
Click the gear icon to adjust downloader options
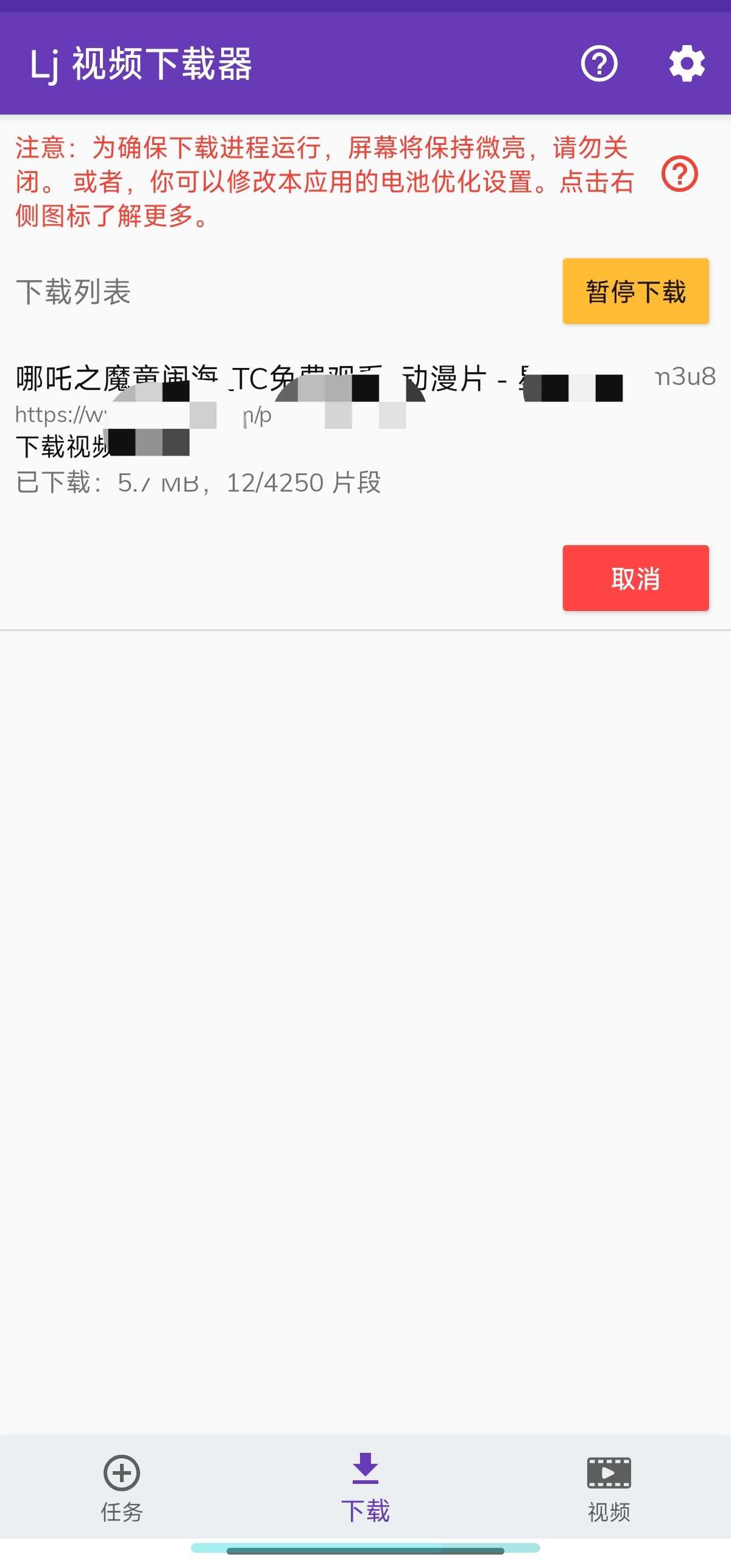click(686, 63)
